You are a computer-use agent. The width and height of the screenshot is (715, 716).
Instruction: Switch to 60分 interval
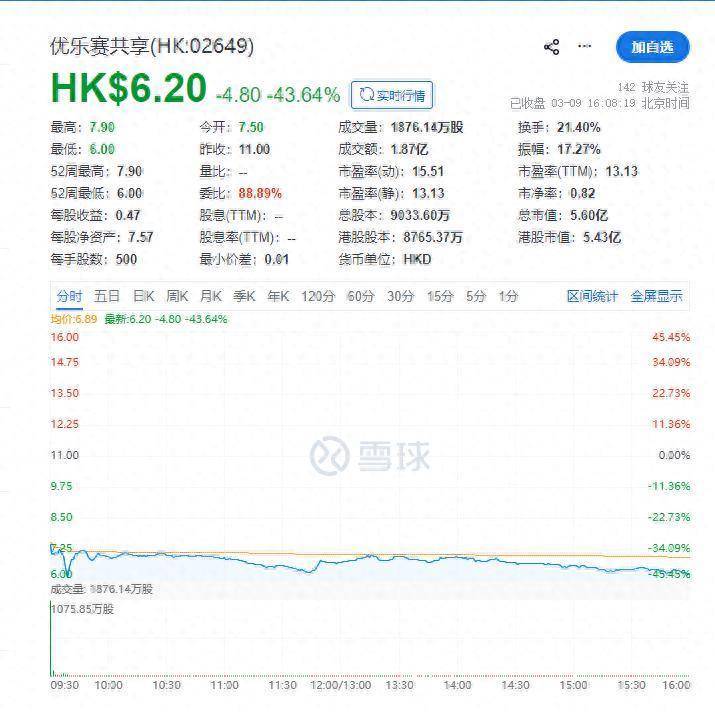pyautogui.click(x=361, y=296)
